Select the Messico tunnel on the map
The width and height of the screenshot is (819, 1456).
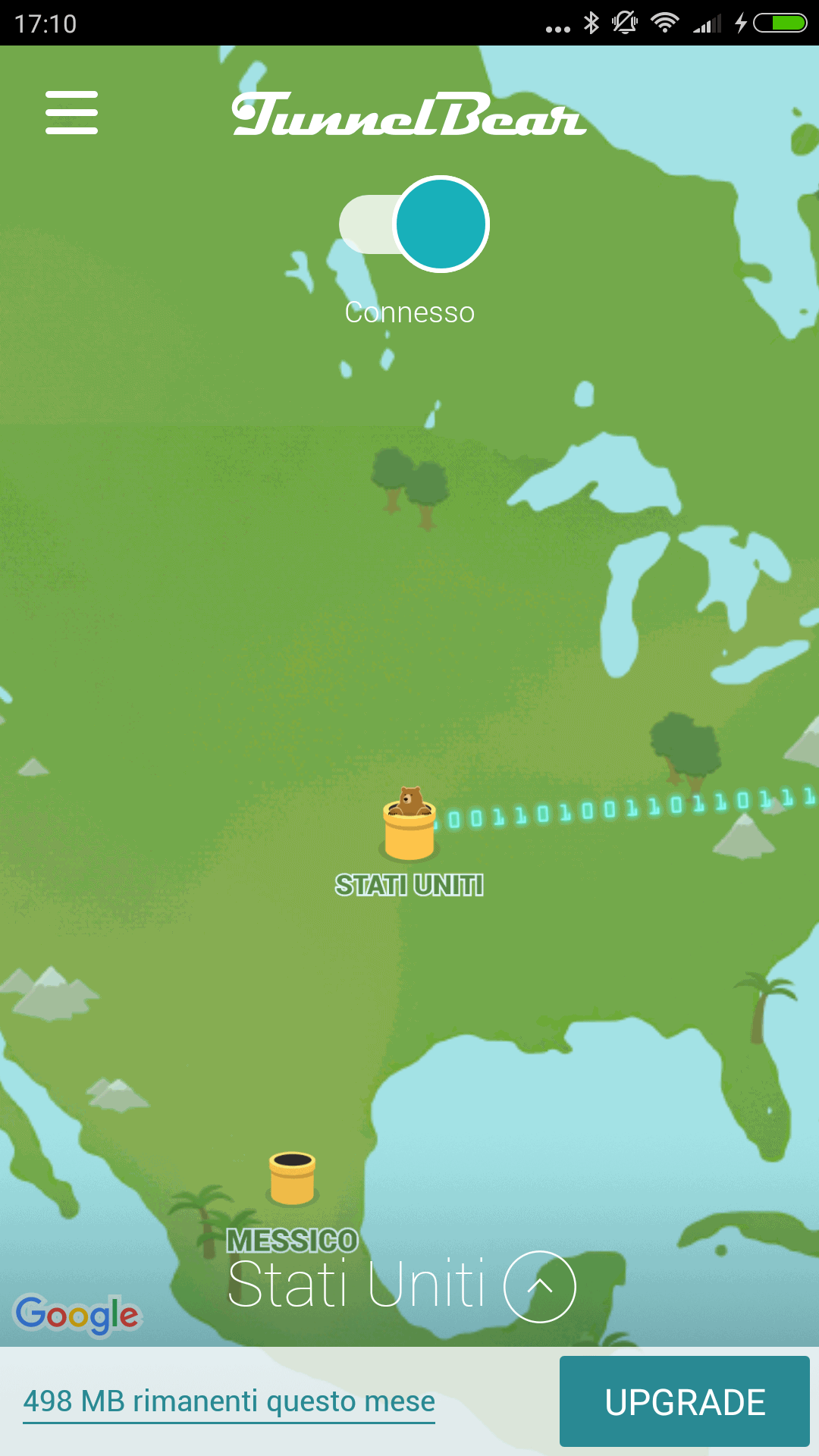(x=292, y=1179)
